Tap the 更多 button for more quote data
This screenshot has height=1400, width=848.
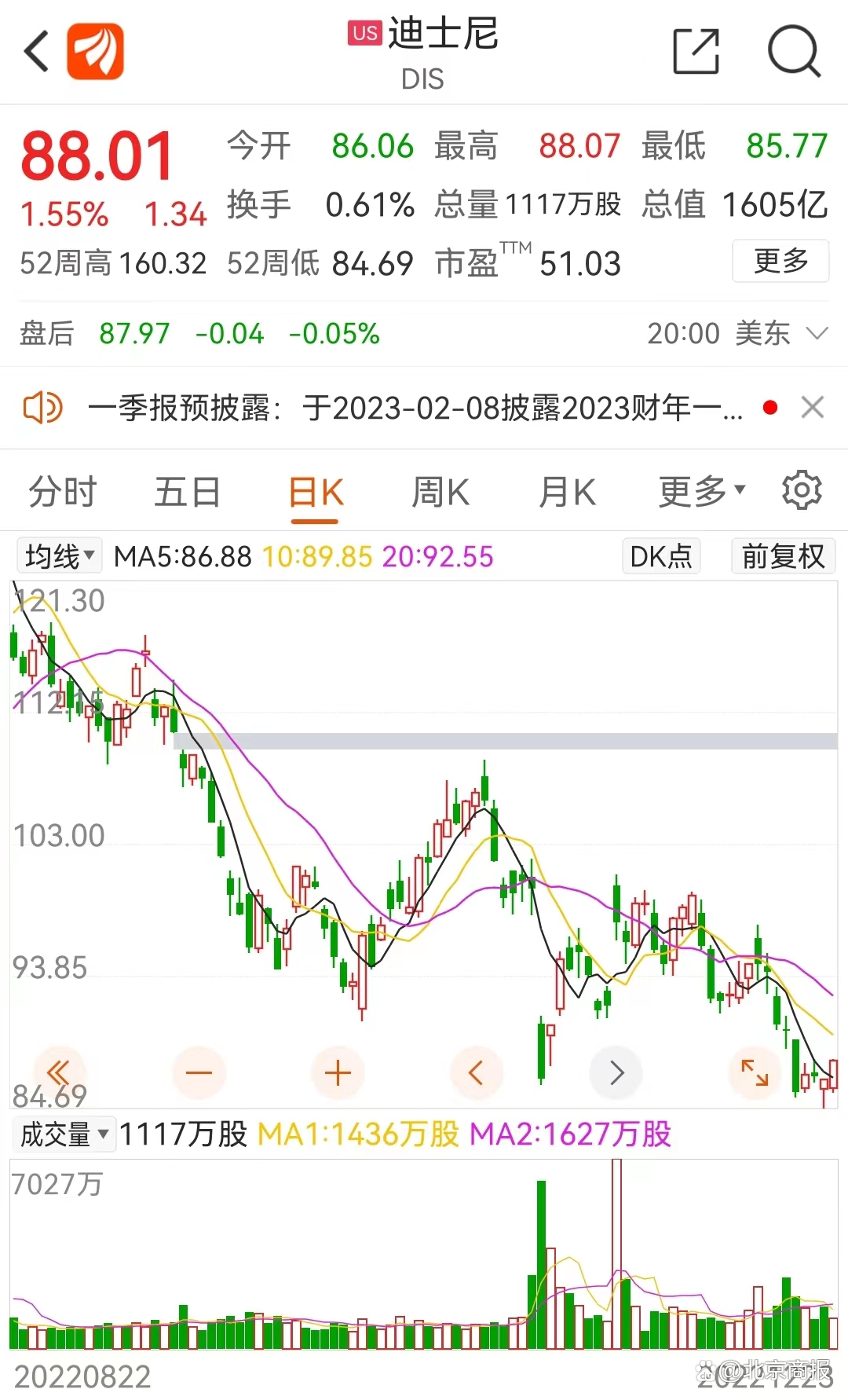tap(780, 261)
